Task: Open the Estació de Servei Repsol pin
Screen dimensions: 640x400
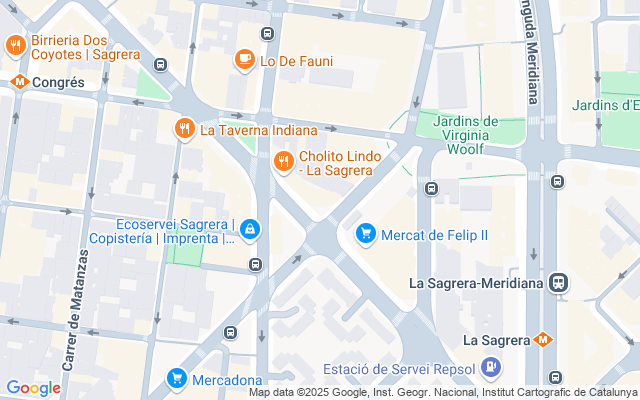Action: pos(491,368)
